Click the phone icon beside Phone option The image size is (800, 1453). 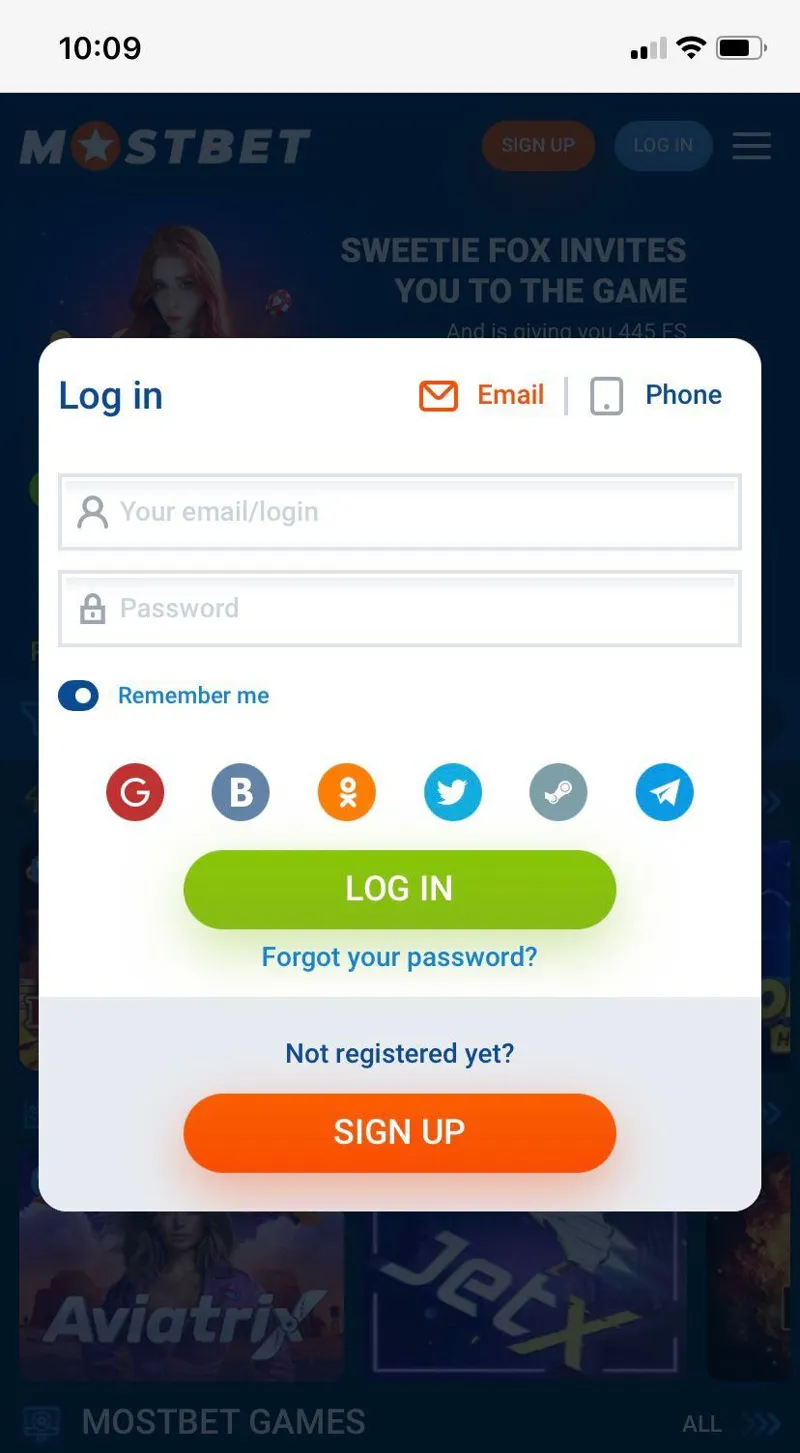click(606, 395)
